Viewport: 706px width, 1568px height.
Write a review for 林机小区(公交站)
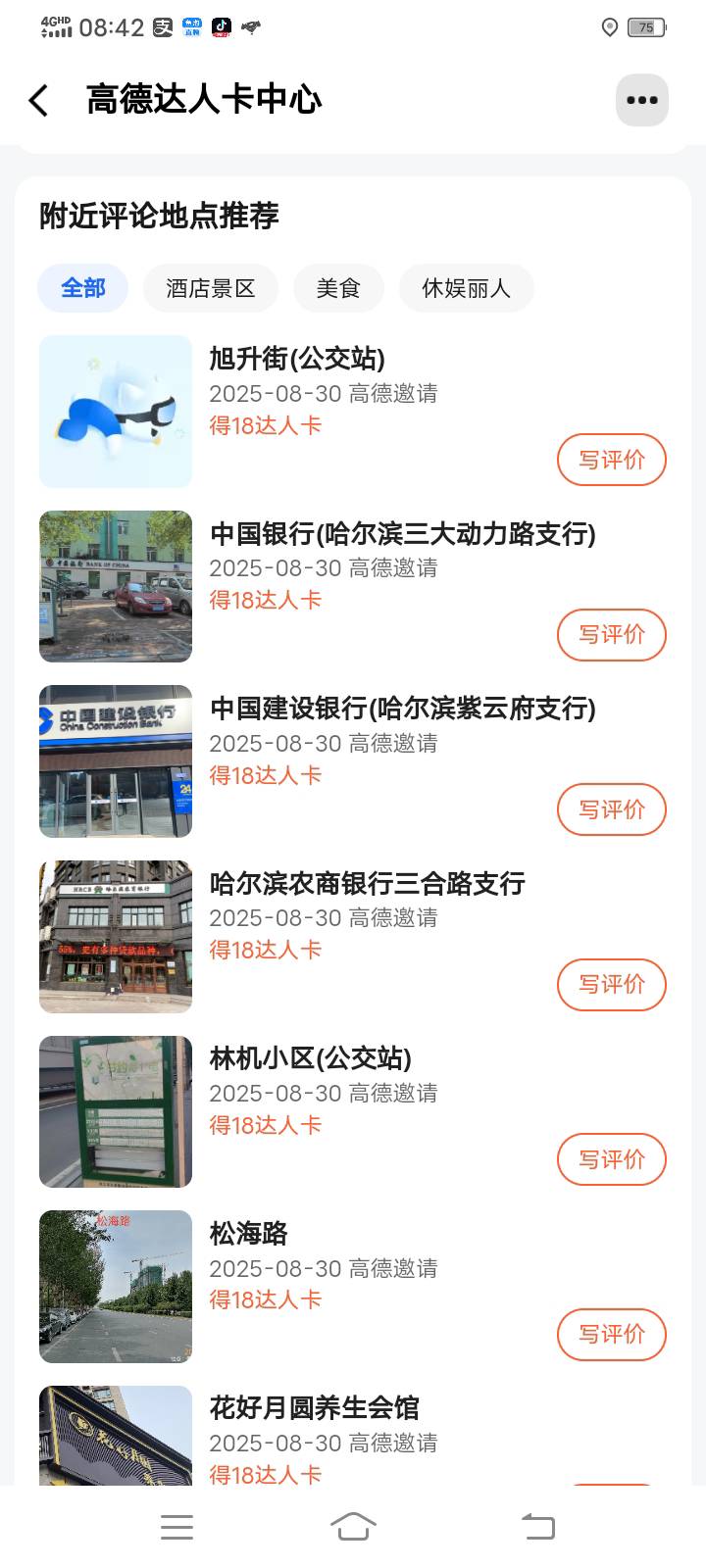612,1159
